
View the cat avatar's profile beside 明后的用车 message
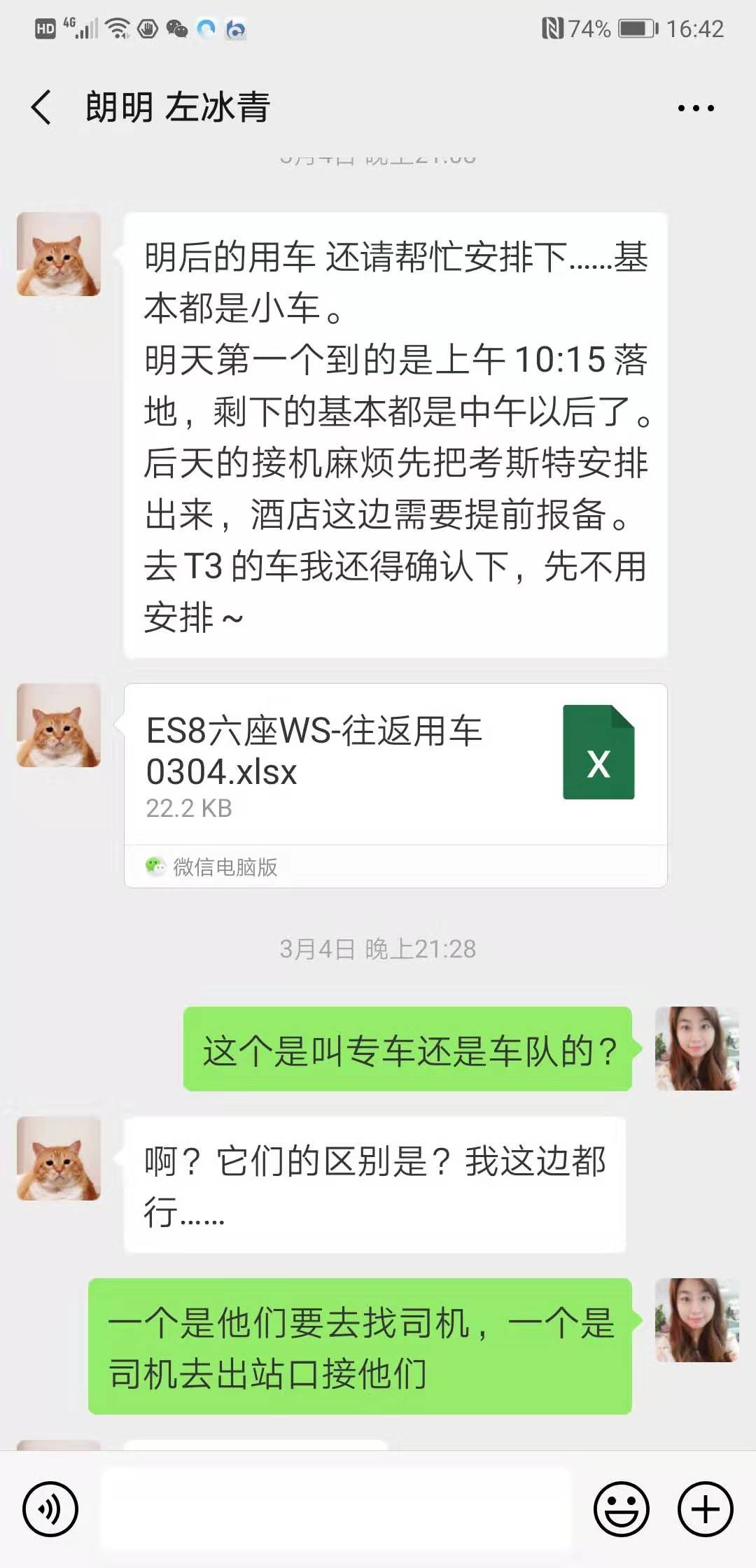tap(59, 254)
